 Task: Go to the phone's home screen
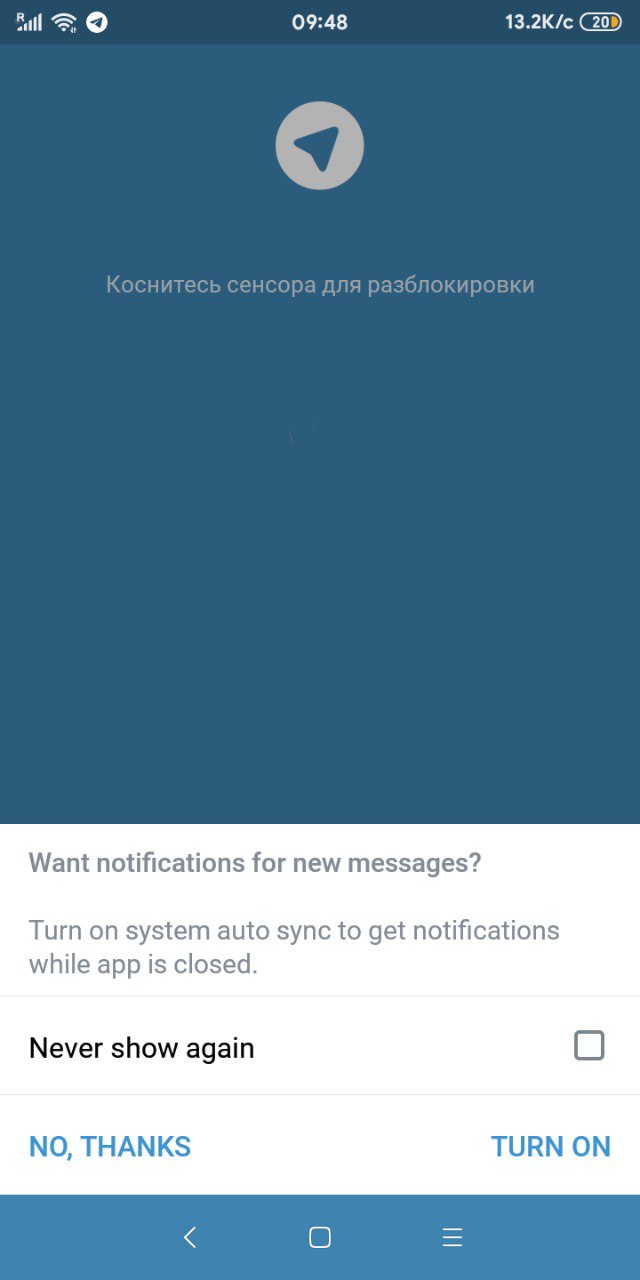pyautogui.click(x=320, y=1237)
